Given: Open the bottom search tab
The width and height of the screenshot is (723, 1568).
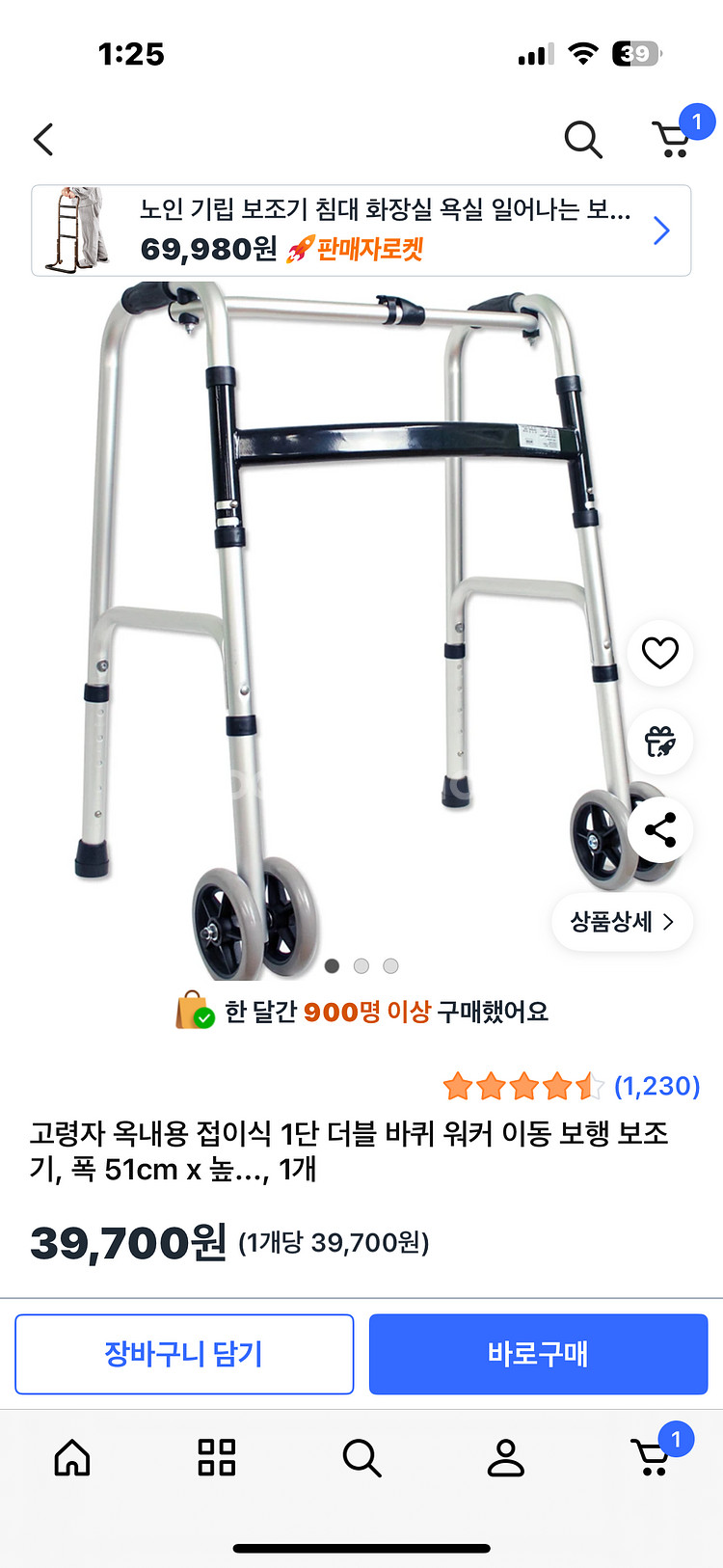Looking at the screenshot, I should point(361,1458).
